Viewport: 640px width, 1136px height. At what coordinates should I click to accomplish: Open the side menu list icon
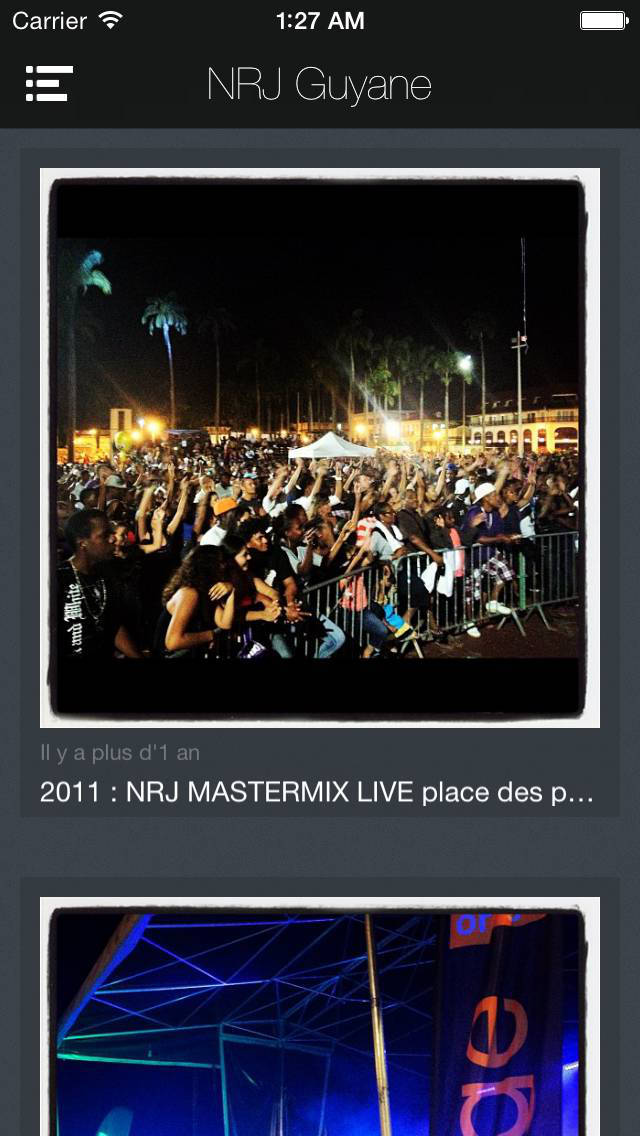49,84
